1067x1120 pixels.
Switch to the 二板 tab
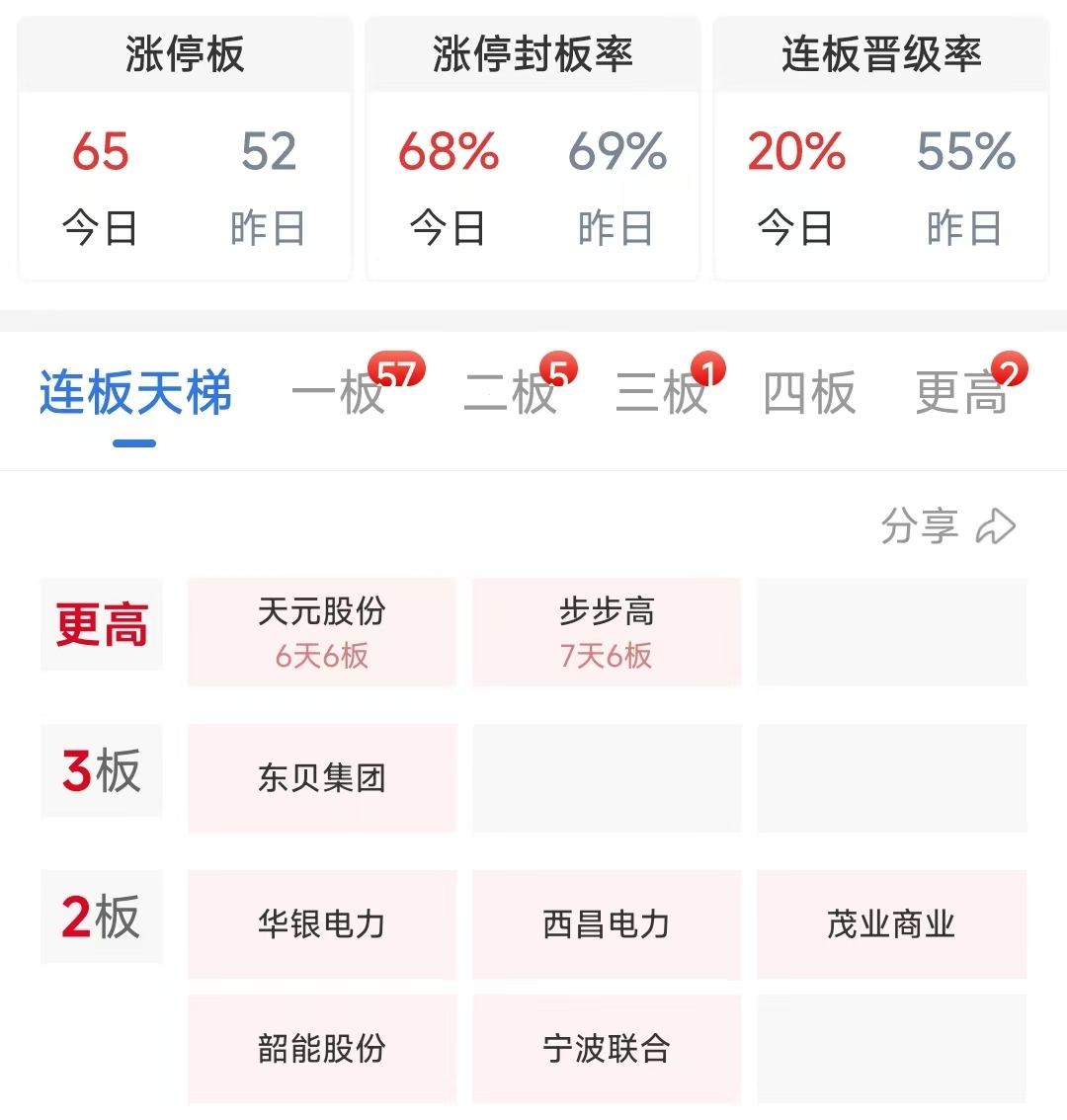(x=511, y=393)
